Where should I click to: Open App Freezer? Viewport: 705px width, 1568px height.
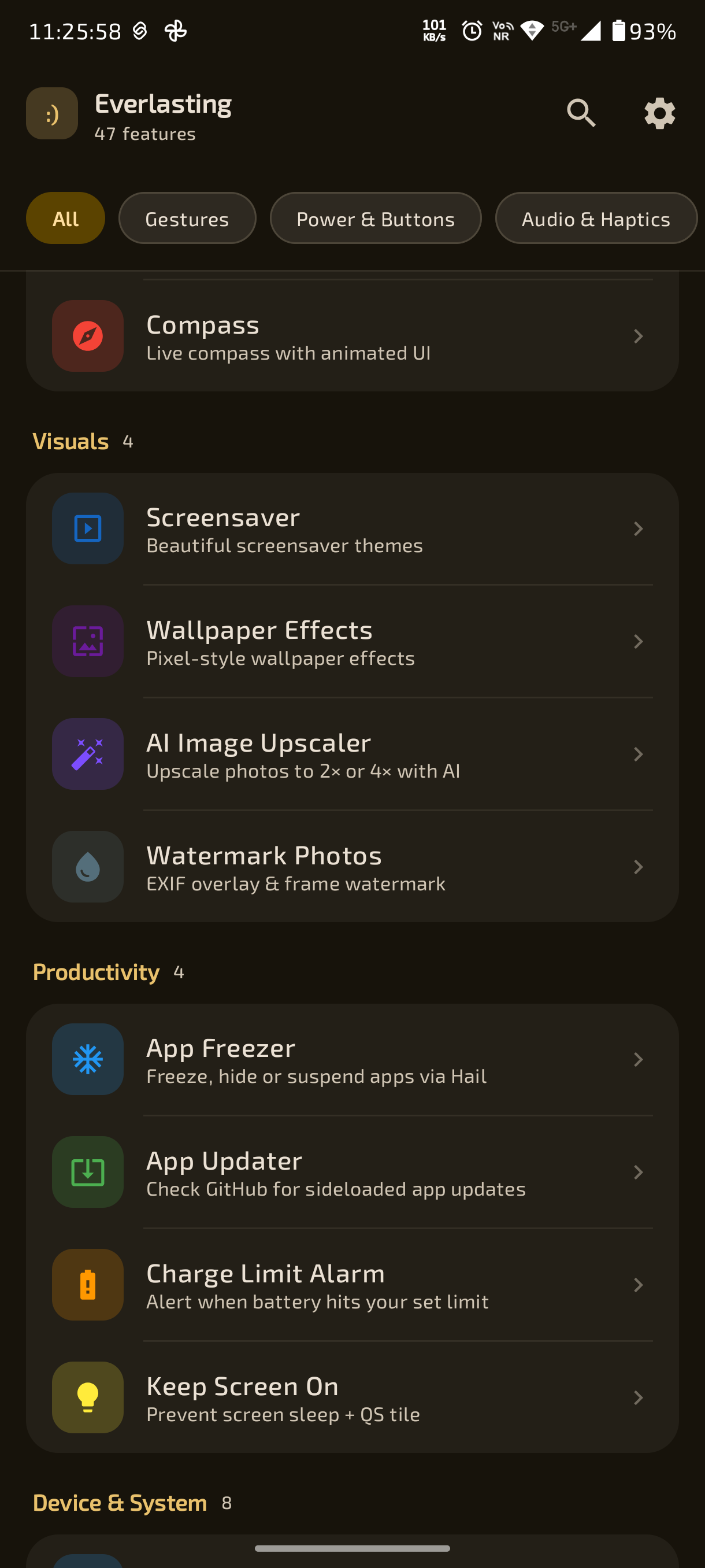click(352, 1060)
